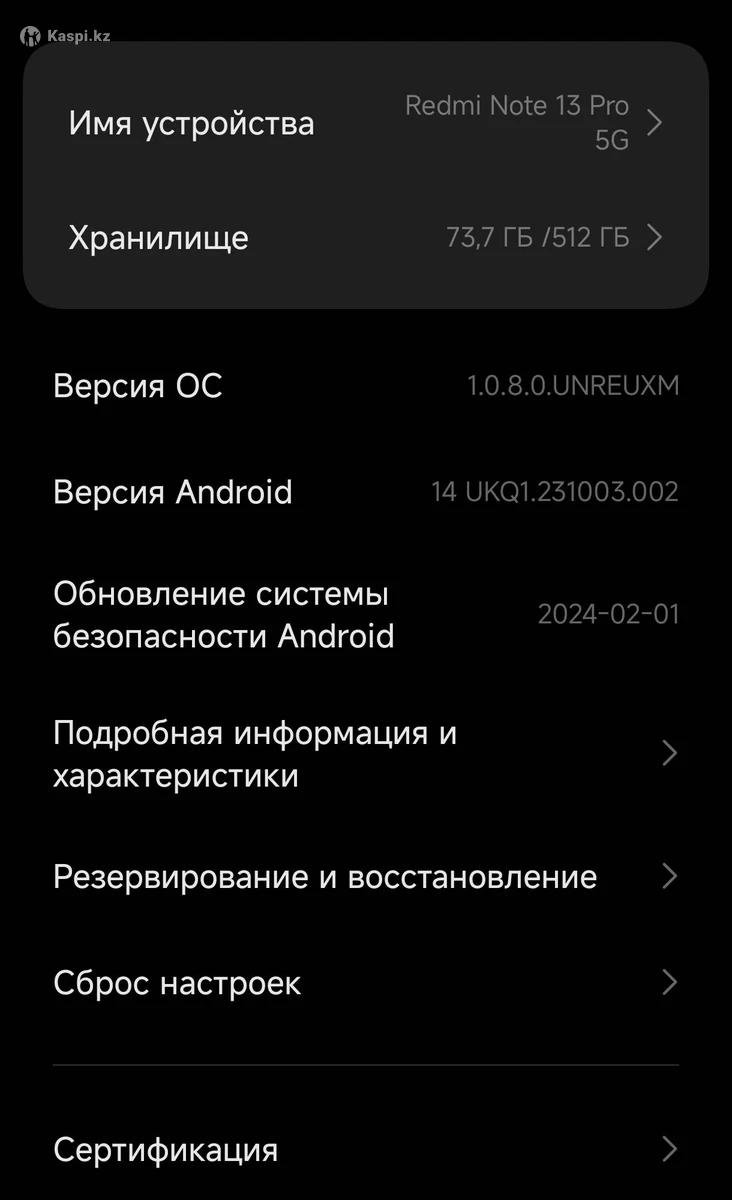
Task: Open Подробная информация и характеристики
Action: (x=366, y=754)
